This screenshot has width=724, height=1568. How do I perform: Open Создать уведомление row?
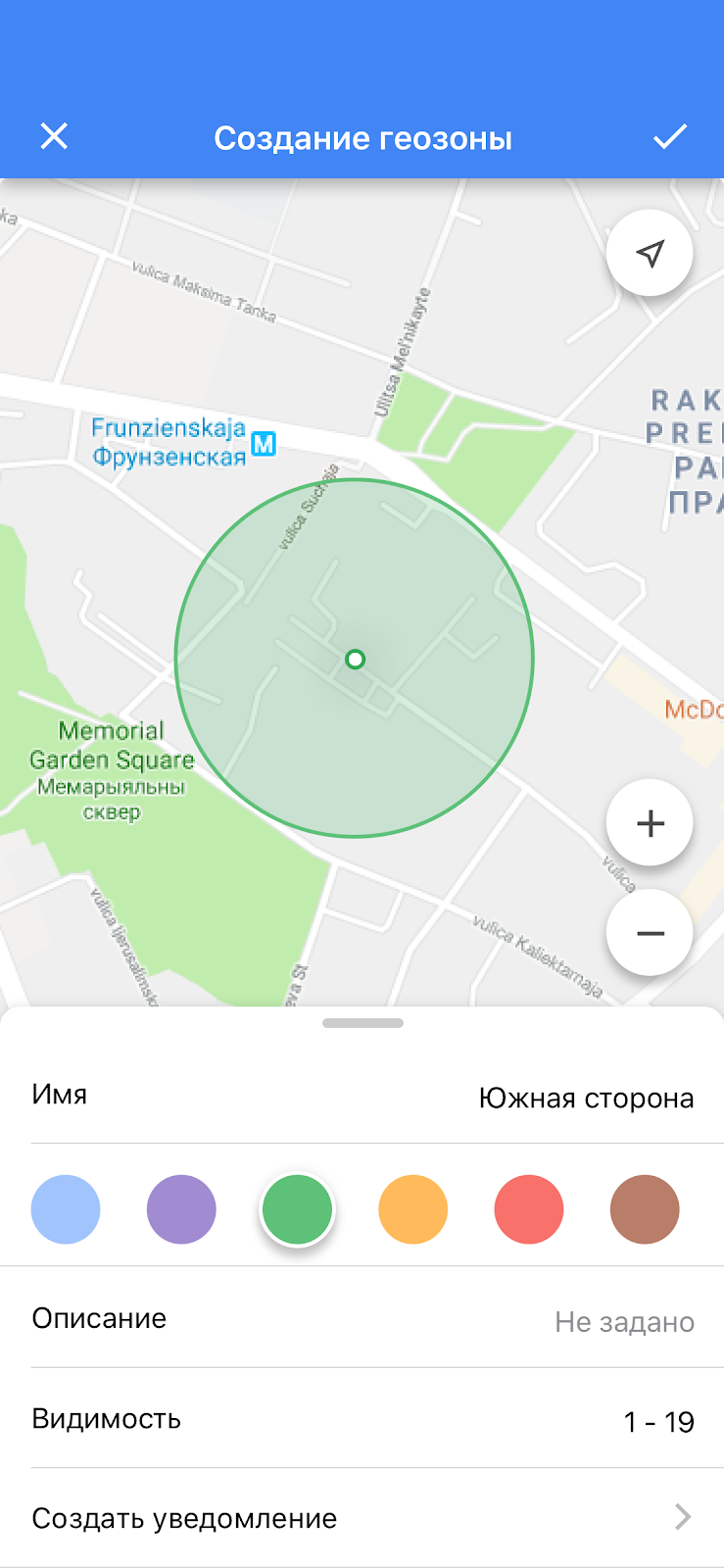click(x=362, y=1518)
